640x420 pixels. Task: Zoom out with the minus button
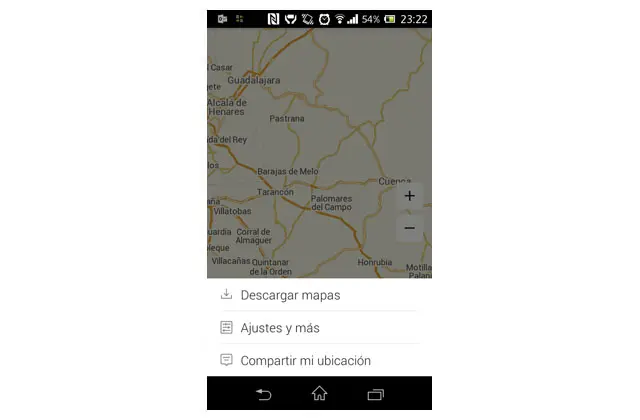coord(409,228)
